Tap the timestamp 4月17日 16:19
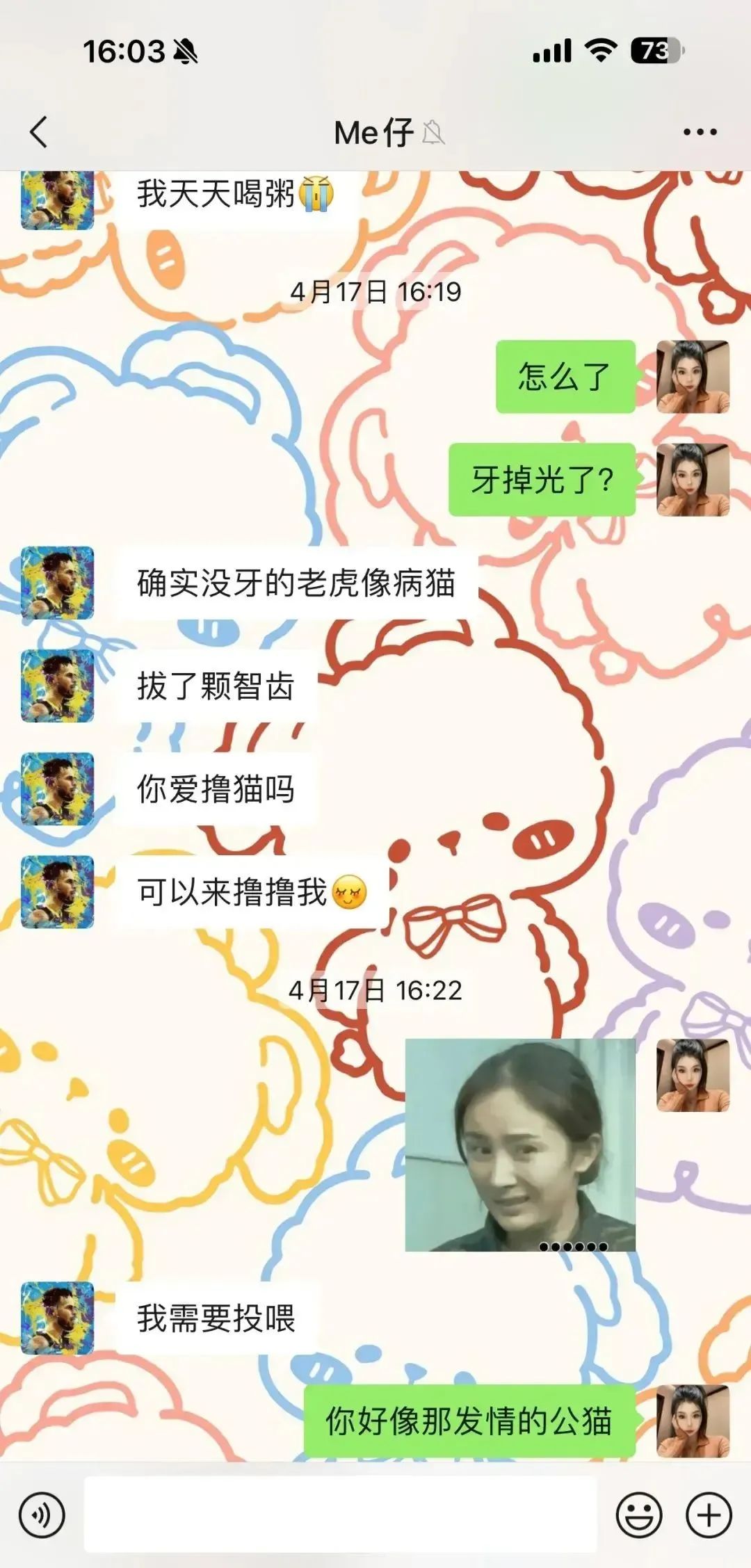This screenshot has height=1568, width=751. tap(375, 292)
